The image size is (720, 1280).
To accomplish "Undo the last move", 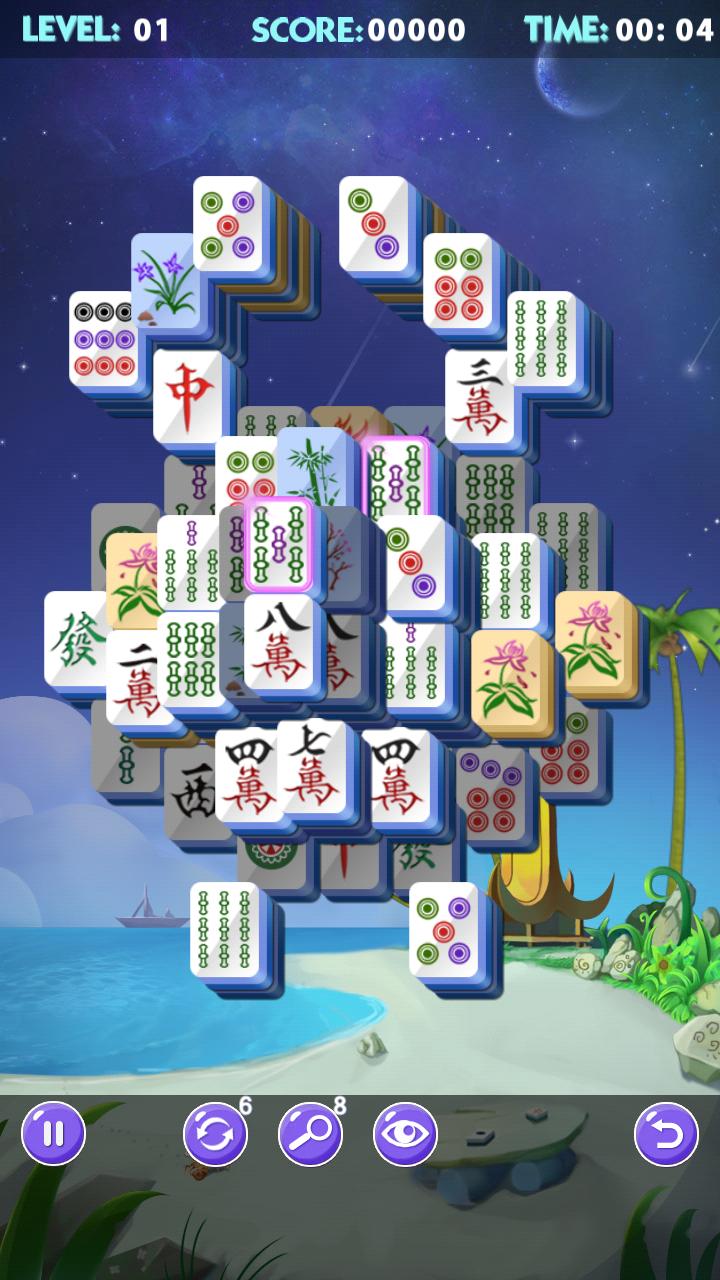I will [666, 1134].
